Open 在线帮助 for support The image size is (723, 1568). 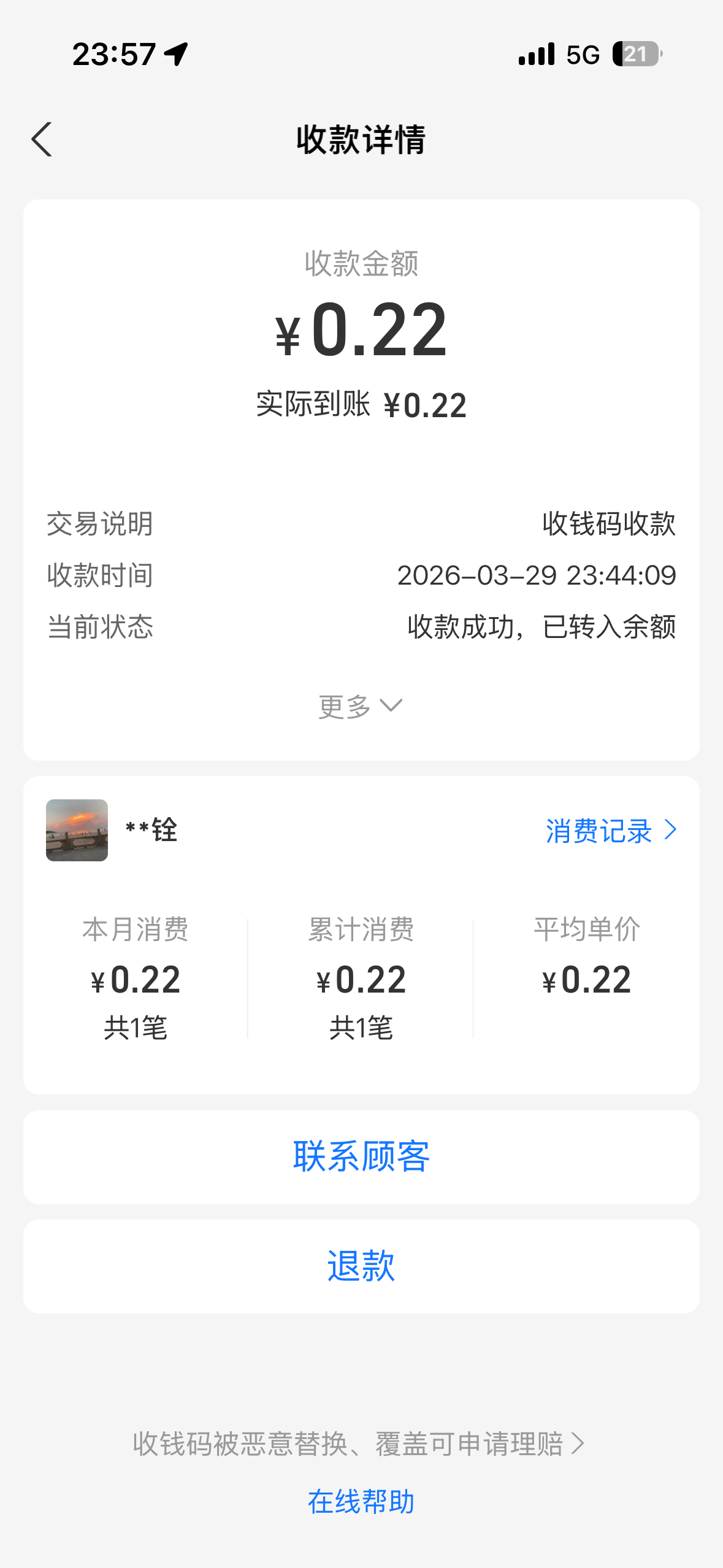(361, 1502)
